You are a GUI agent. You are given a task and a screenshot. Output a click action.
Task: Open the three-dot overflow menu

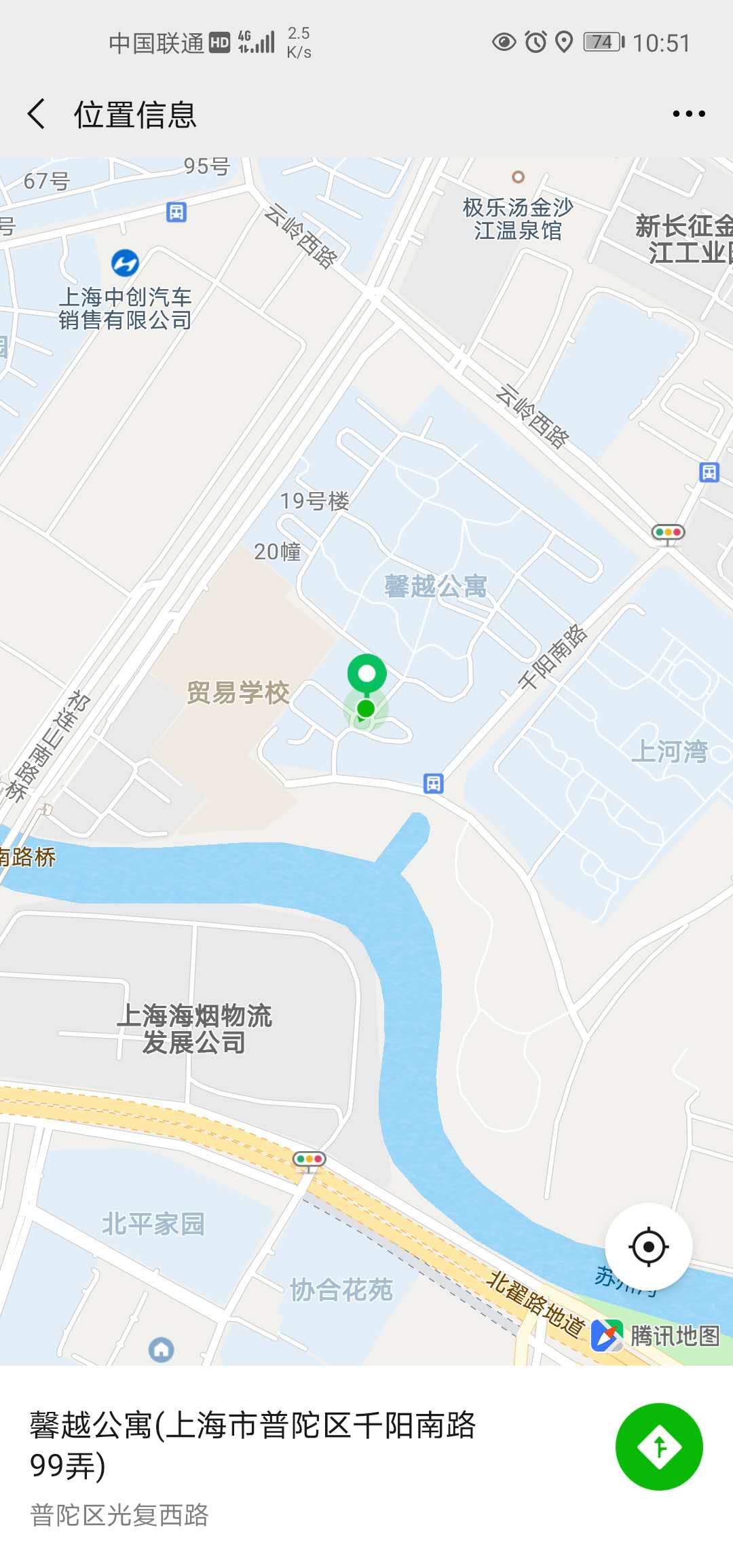(x=688, y=113)
